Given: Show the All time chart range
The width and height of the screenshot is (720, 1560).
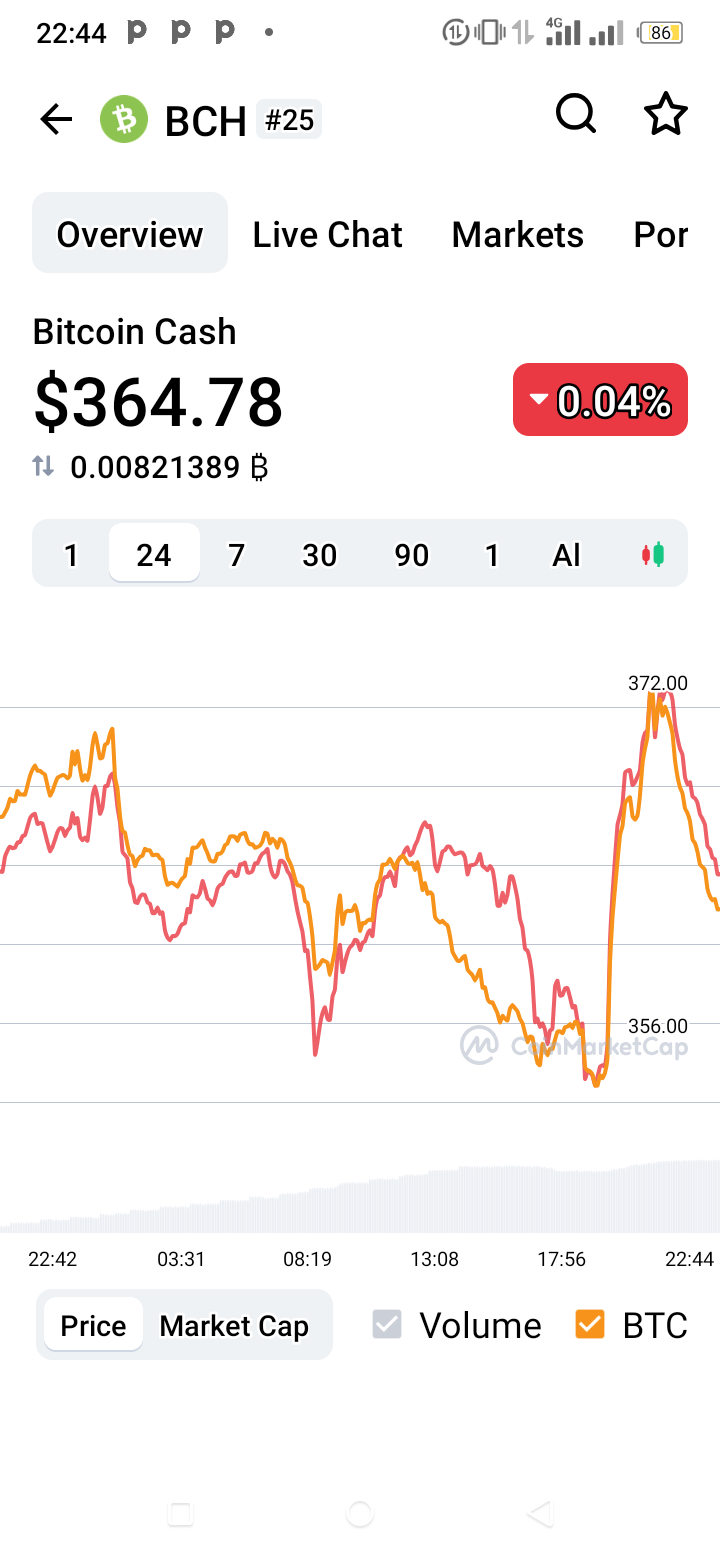Looking at the screenshot, I should 567,555.
